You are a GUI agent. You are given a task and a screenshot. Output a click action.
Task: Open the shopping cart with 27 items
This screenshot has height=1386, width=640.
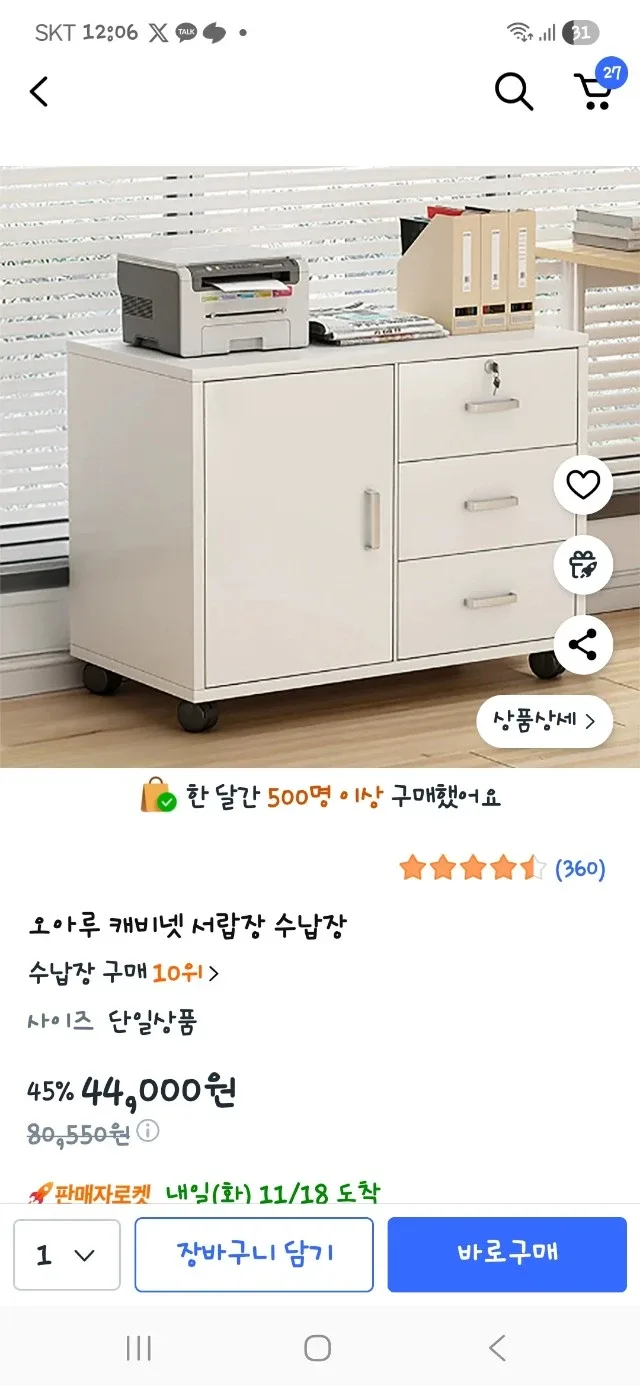click(x=594, y=90)
